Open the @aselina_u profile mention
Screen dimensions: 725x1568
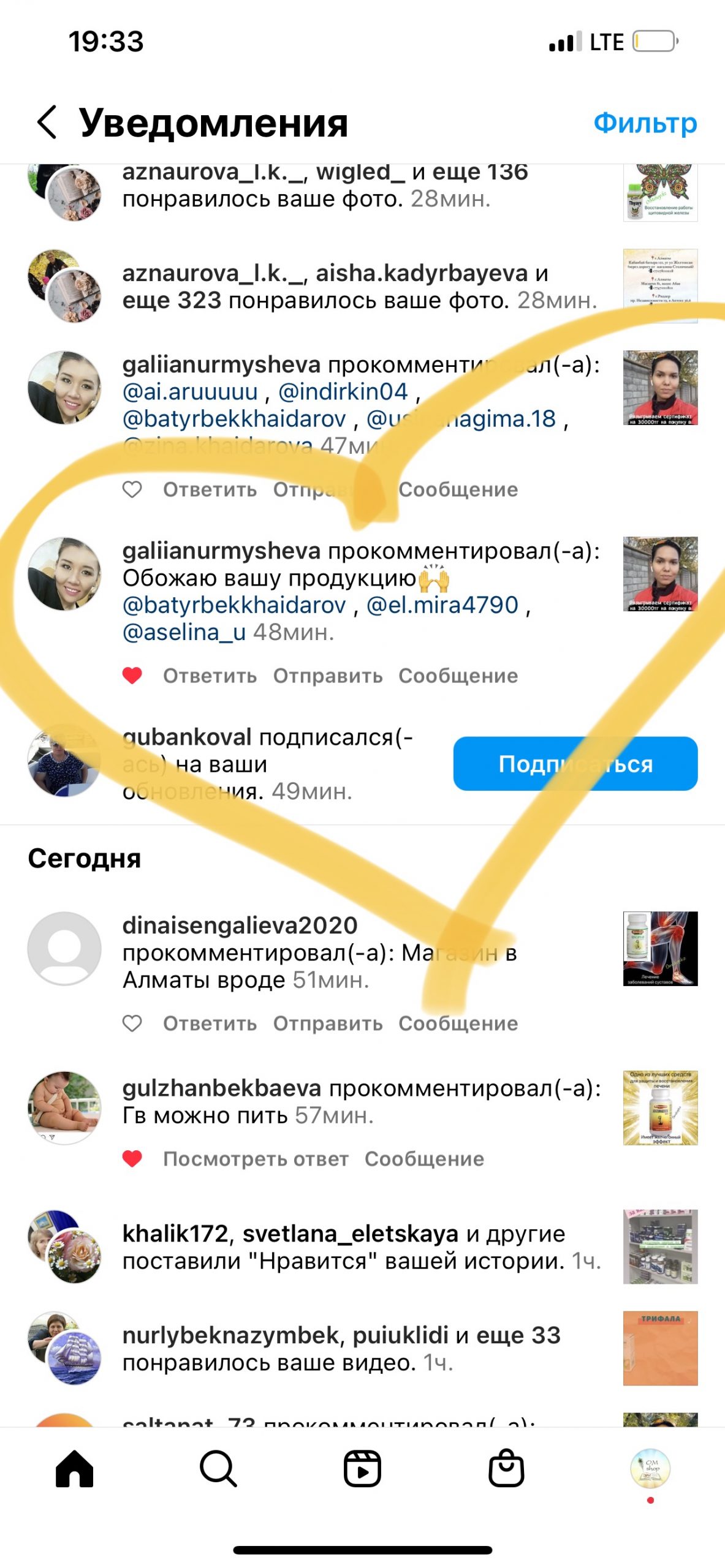pyautogui.click(x=184, y=631)
